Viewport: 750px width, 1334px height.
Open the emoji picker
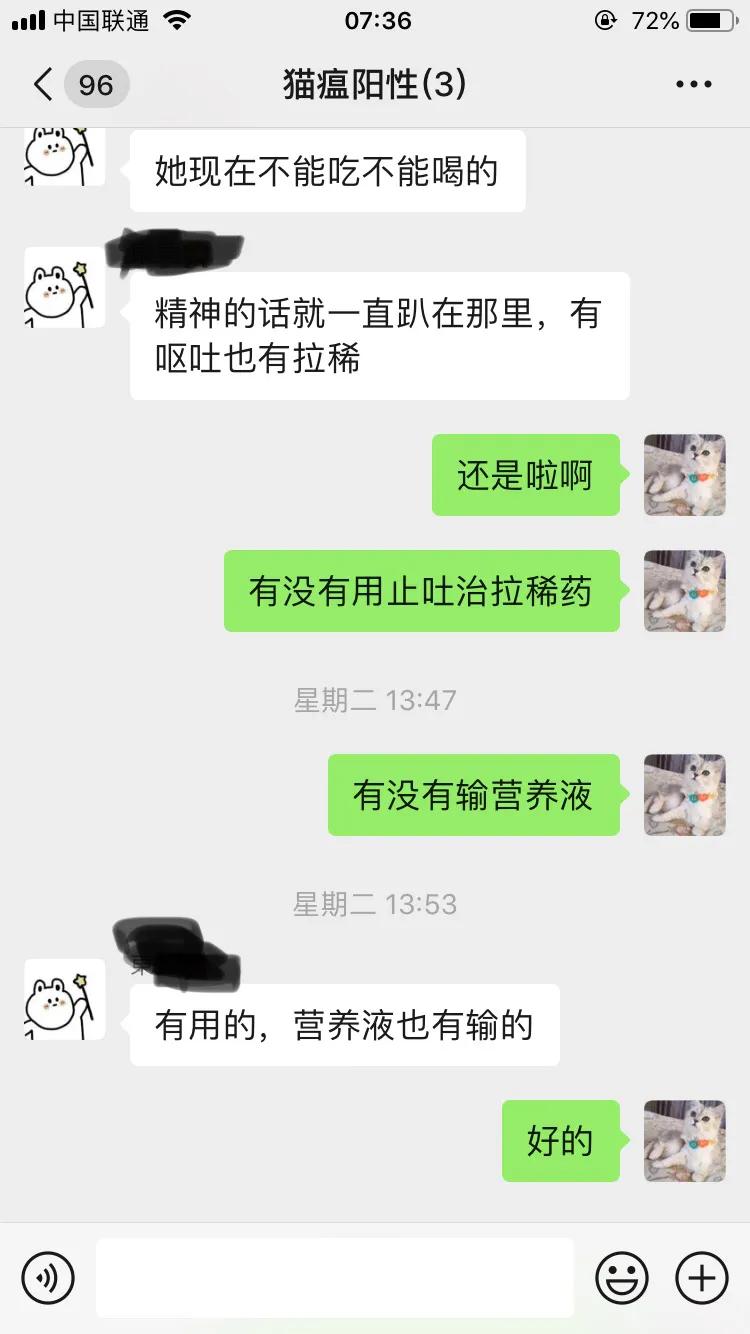(622, 1277)
